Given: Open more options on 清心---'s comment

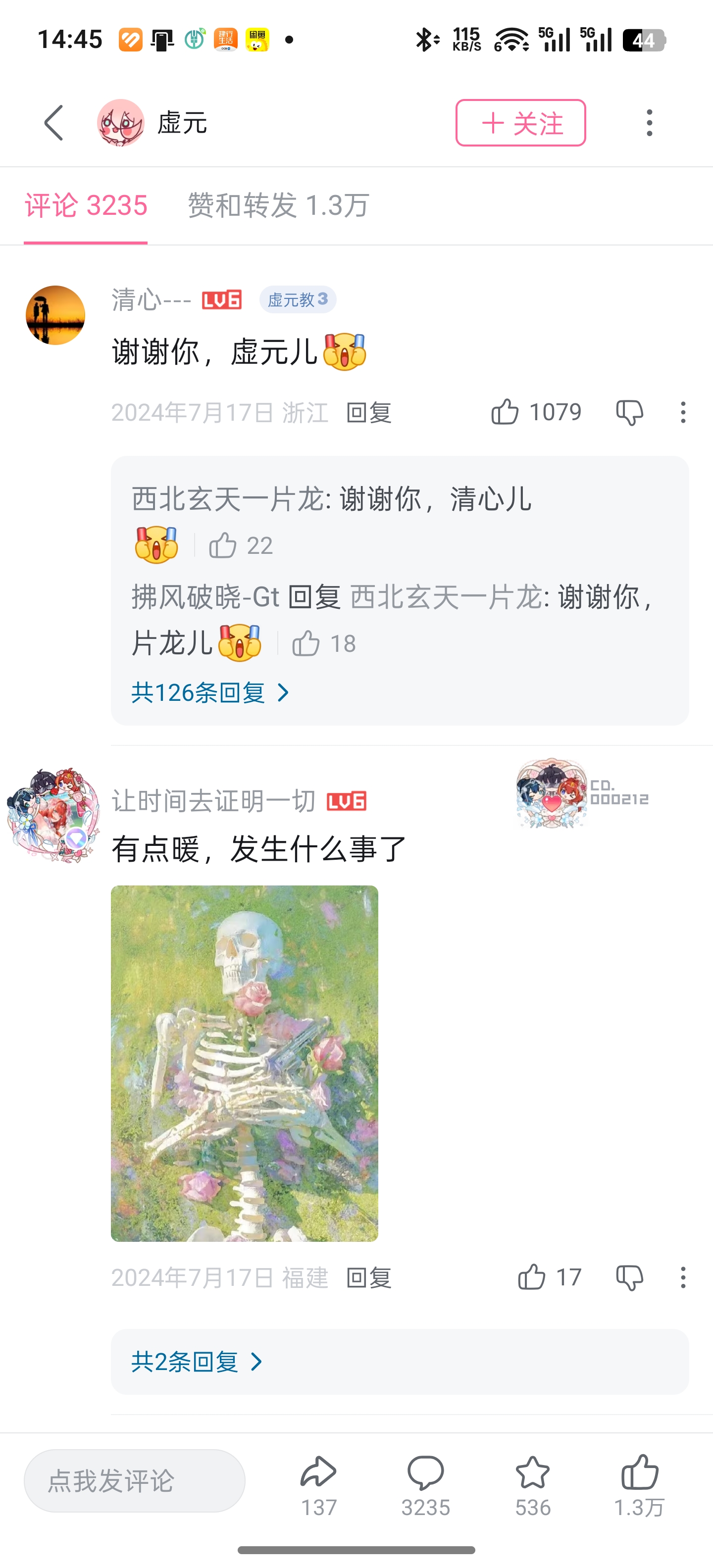Looking at the screenshot, I should click(x=683, y=412).
